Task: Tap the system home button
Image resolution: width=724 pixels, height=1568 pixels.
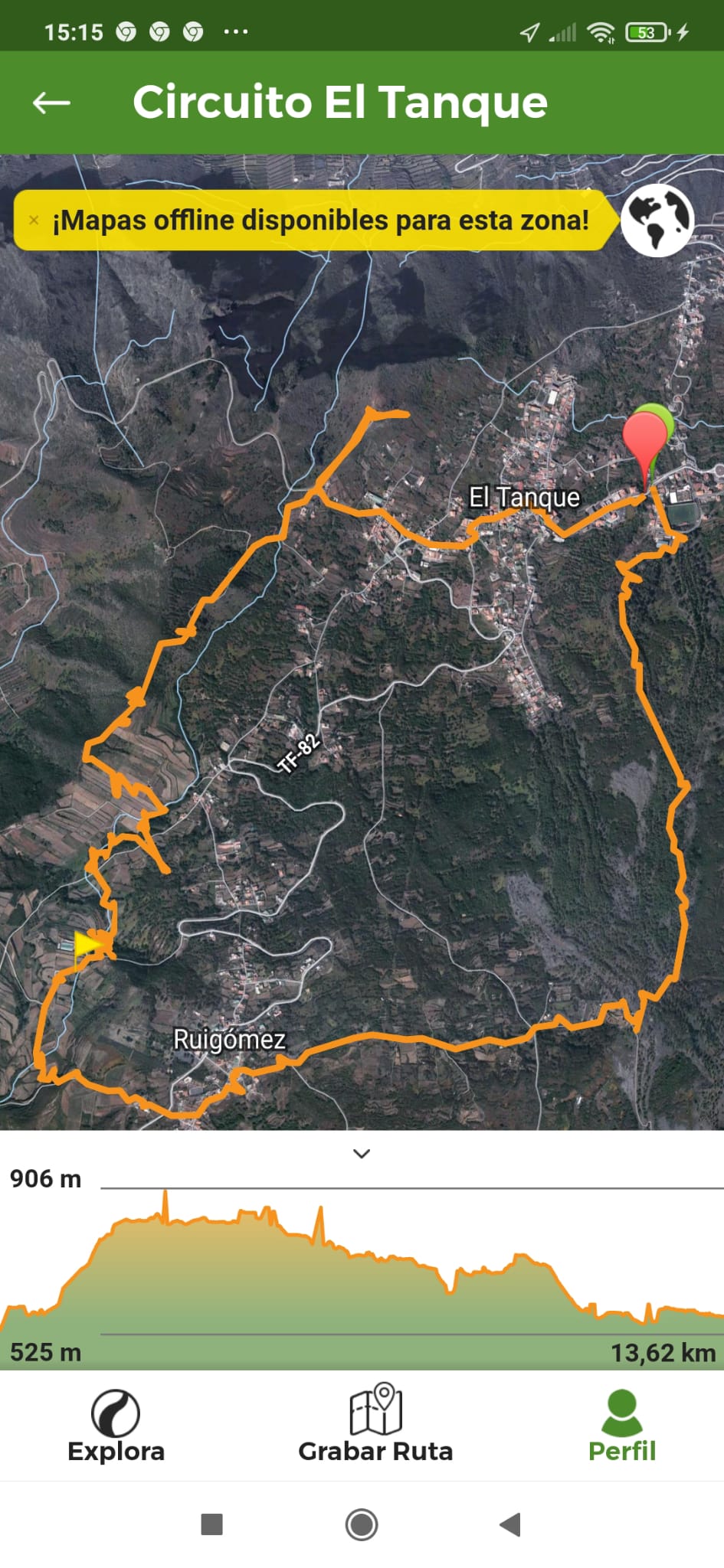Action: [362, 1524]
